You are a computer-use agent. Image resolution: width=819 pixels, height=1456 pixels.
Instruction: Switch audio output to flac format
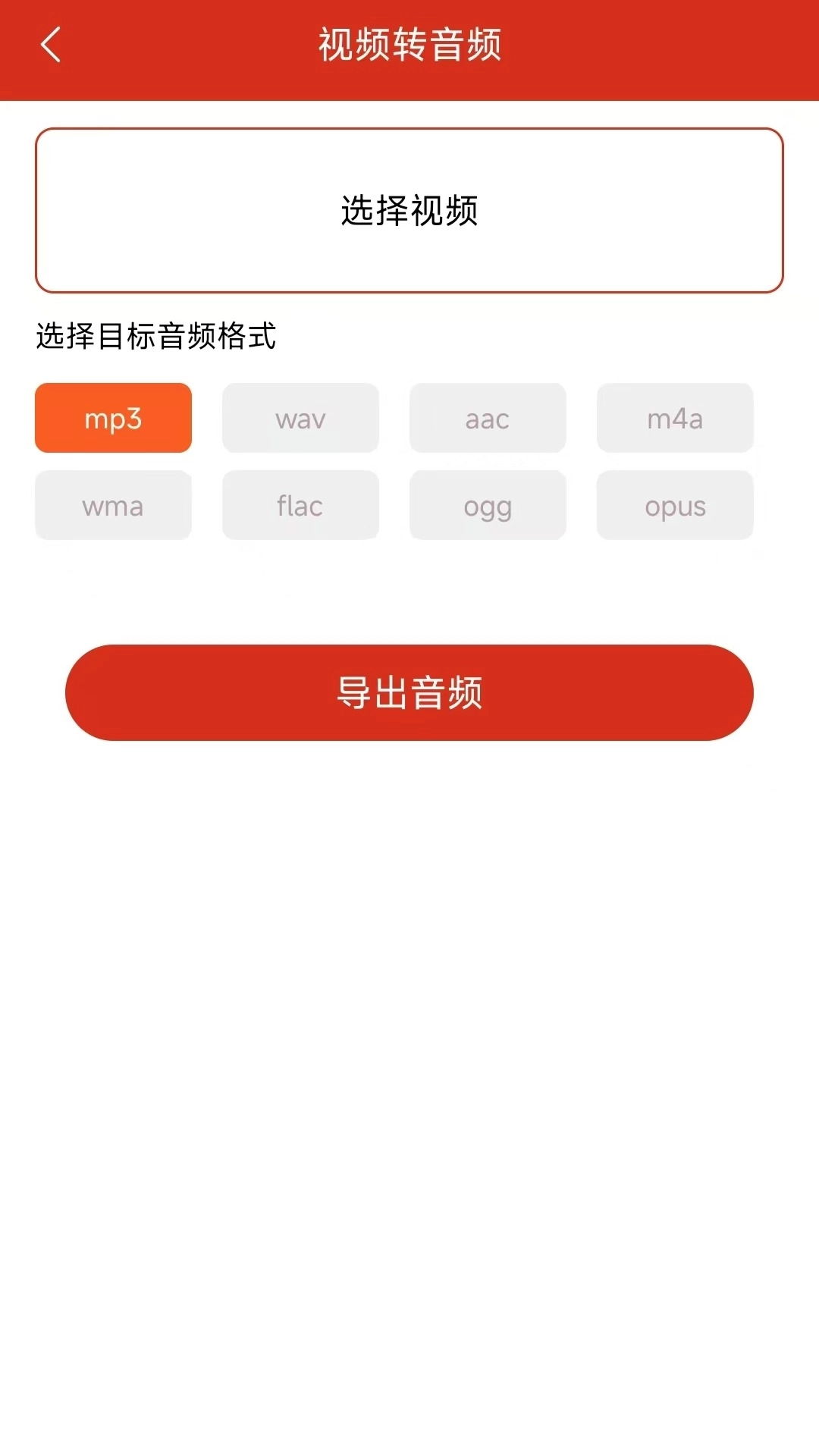coord(300,505)
